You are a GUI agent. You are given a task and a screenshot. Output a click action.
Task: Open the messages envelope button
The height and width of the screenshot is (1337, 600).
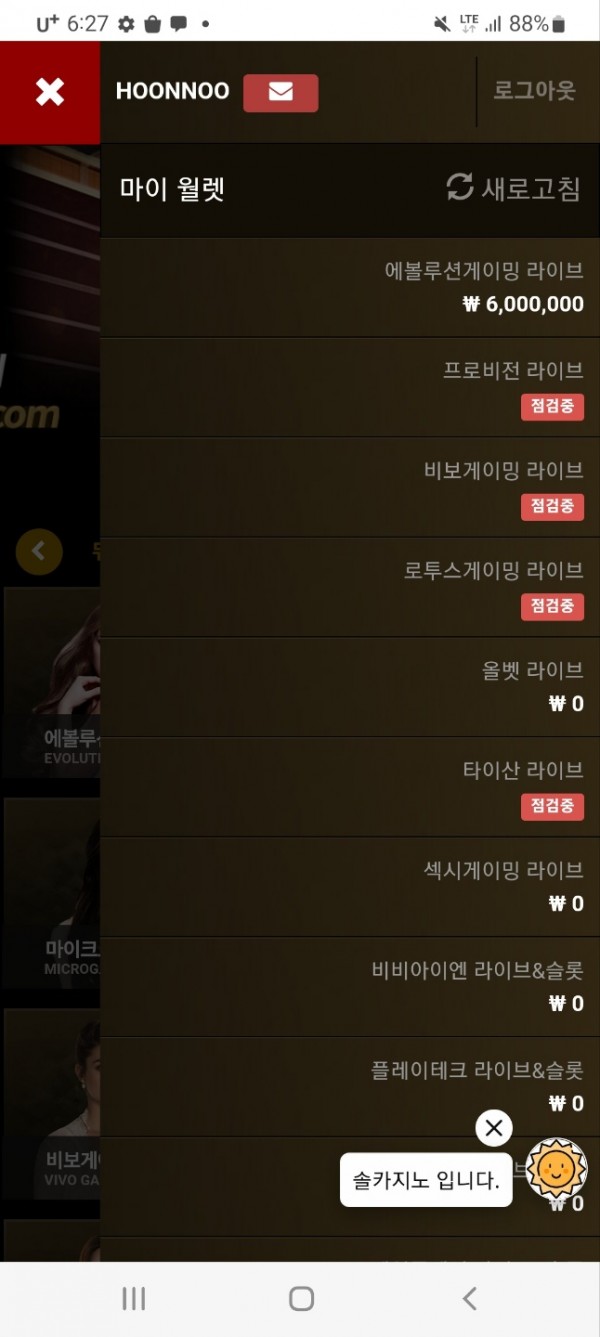[281, 92]
